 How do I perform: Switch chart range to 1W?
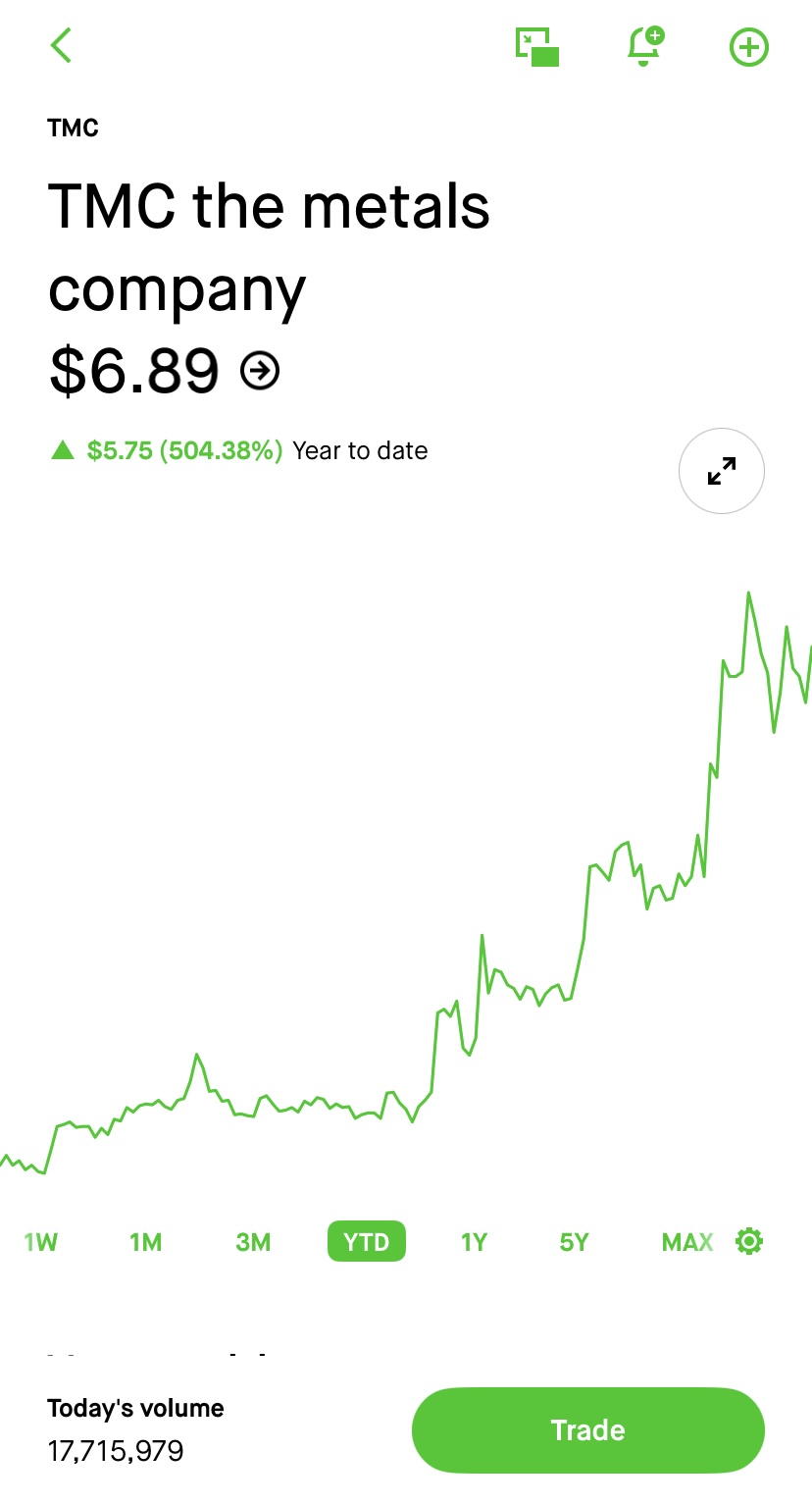[41, 1242]
